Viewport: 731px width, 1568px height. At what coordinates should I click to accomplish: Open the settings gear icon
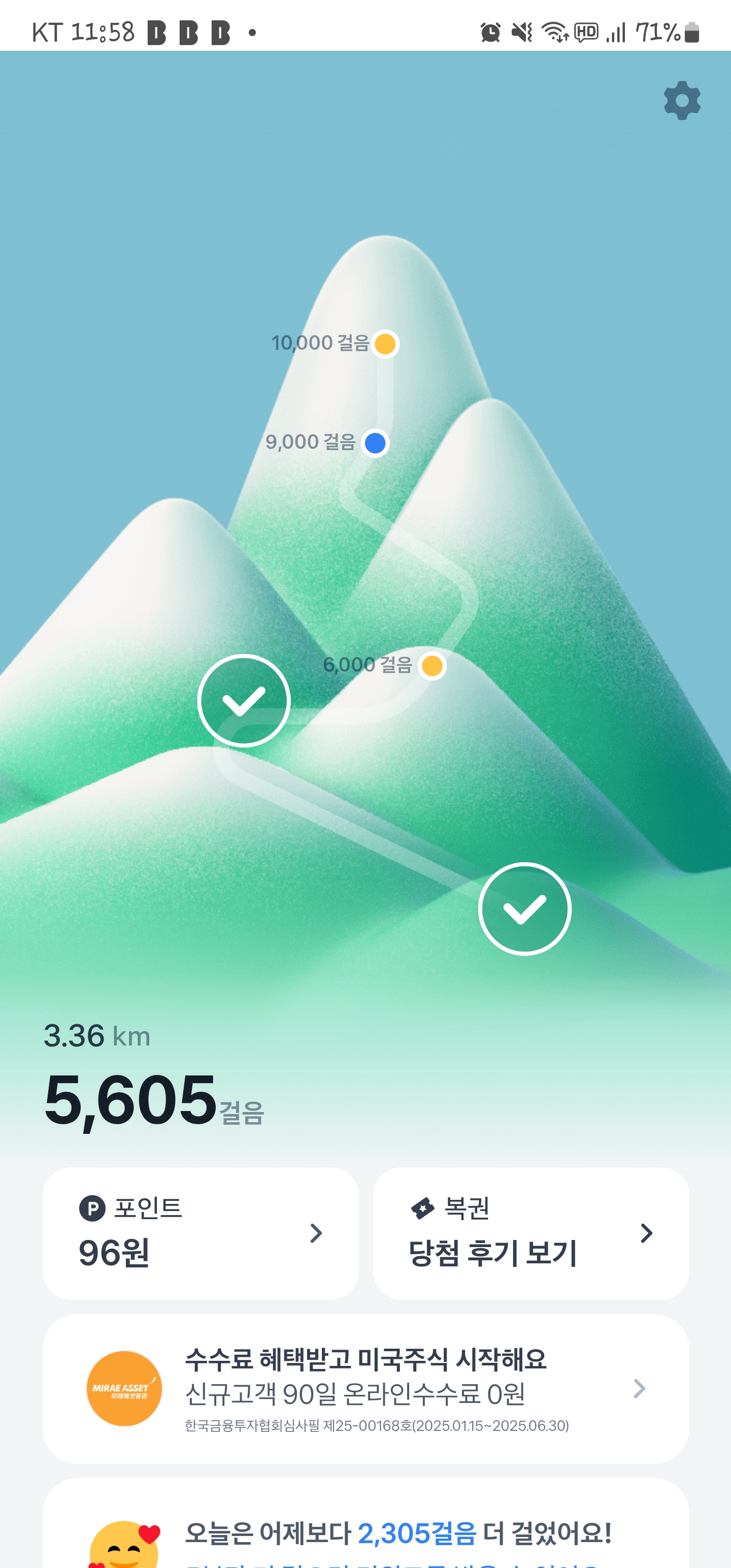click(x=682, y=101)
